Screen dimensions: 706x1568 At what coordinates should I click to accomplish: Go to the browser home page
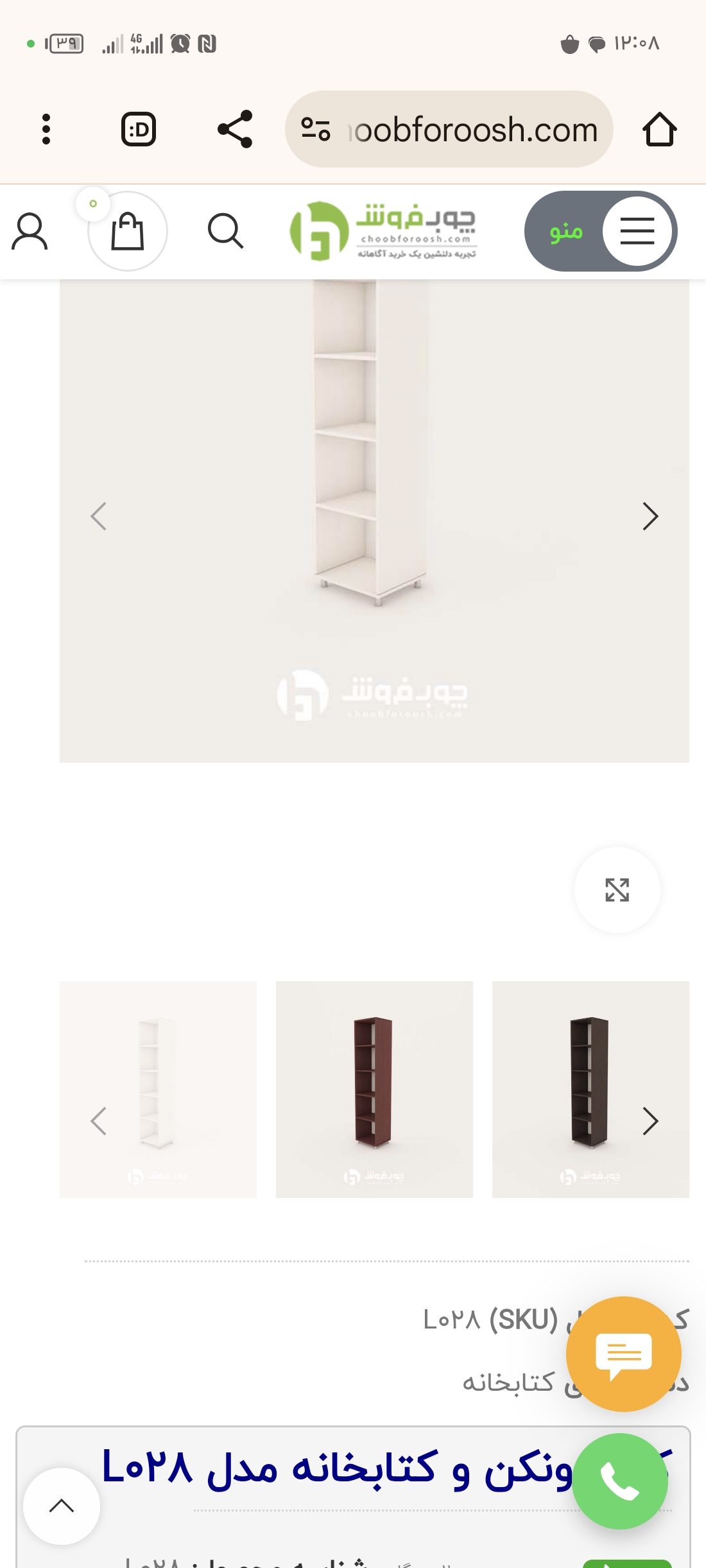(659, 129)
